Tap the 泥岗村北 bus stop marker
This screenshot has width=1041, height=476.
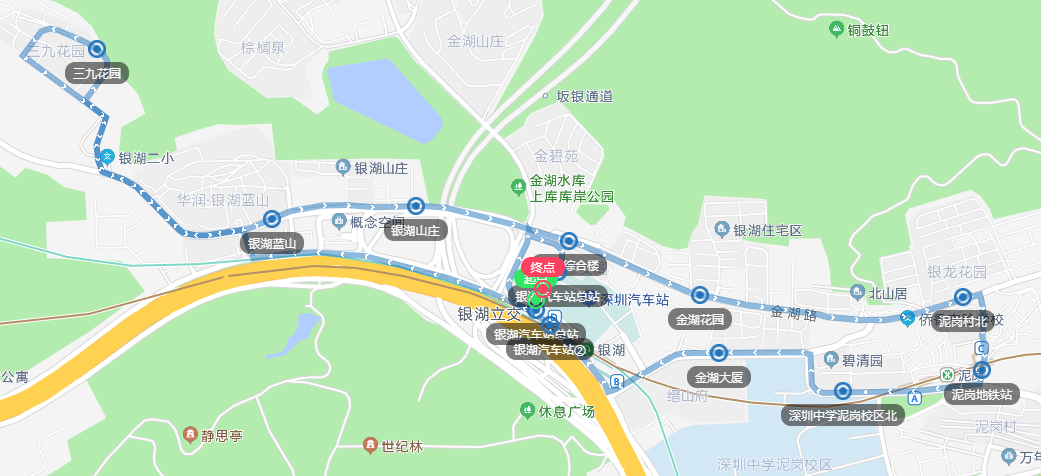pos(963,297)
